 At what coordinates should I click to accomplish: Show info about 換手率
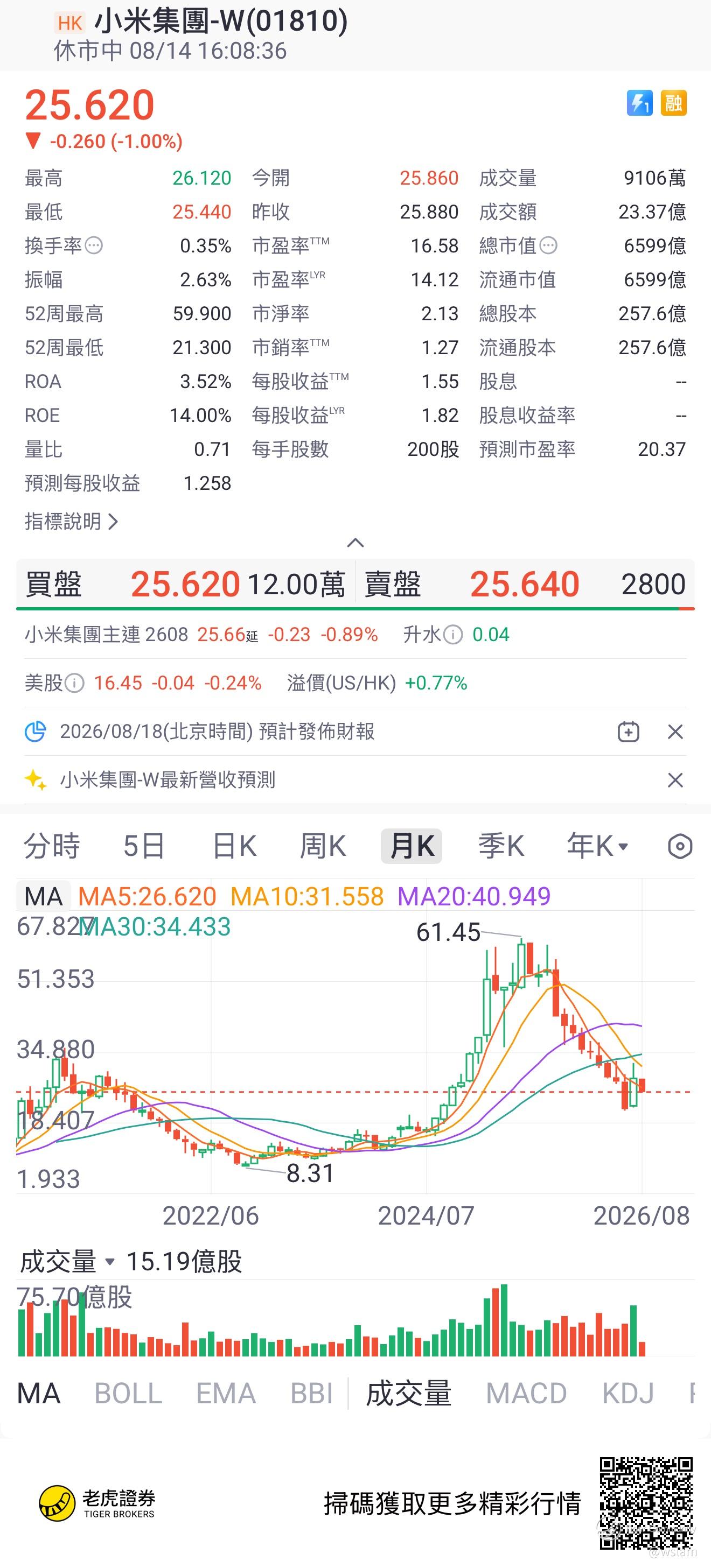tap(93, 246)
